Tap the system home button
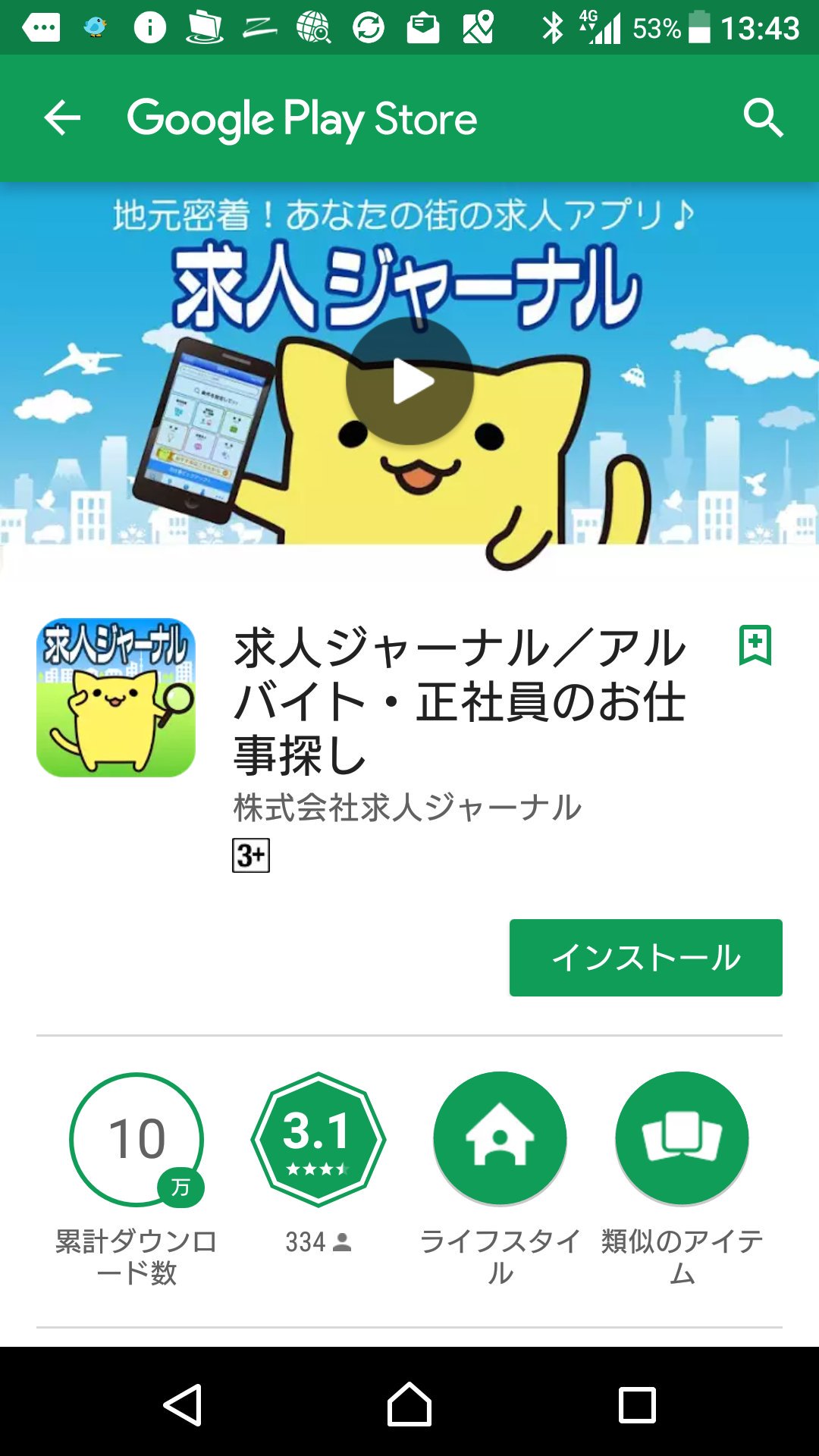Screen dimensions: 819x1456 click(409, 1404)
